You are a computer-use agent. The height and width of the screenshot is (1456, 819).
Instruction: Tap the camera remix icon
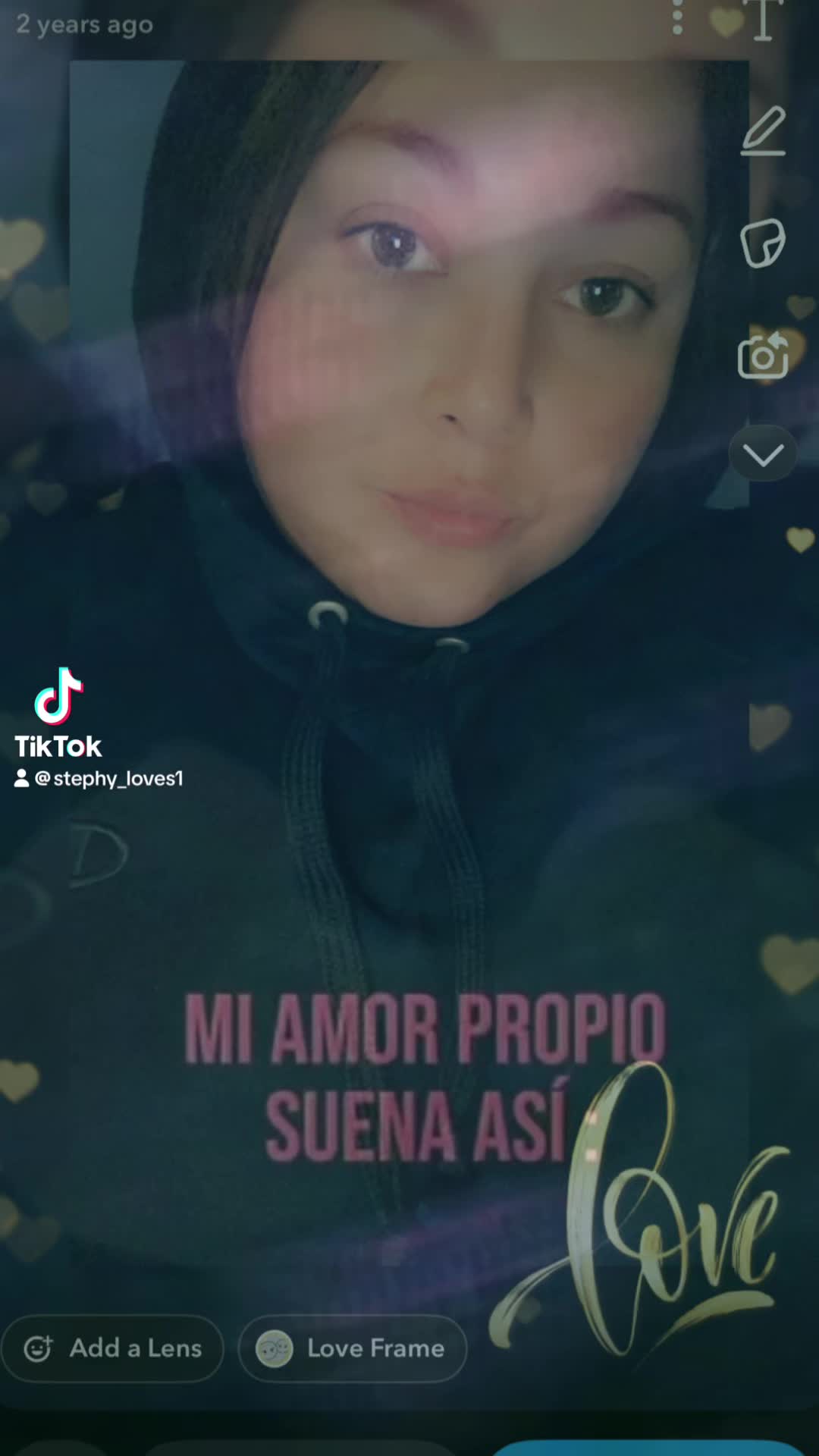763,355
